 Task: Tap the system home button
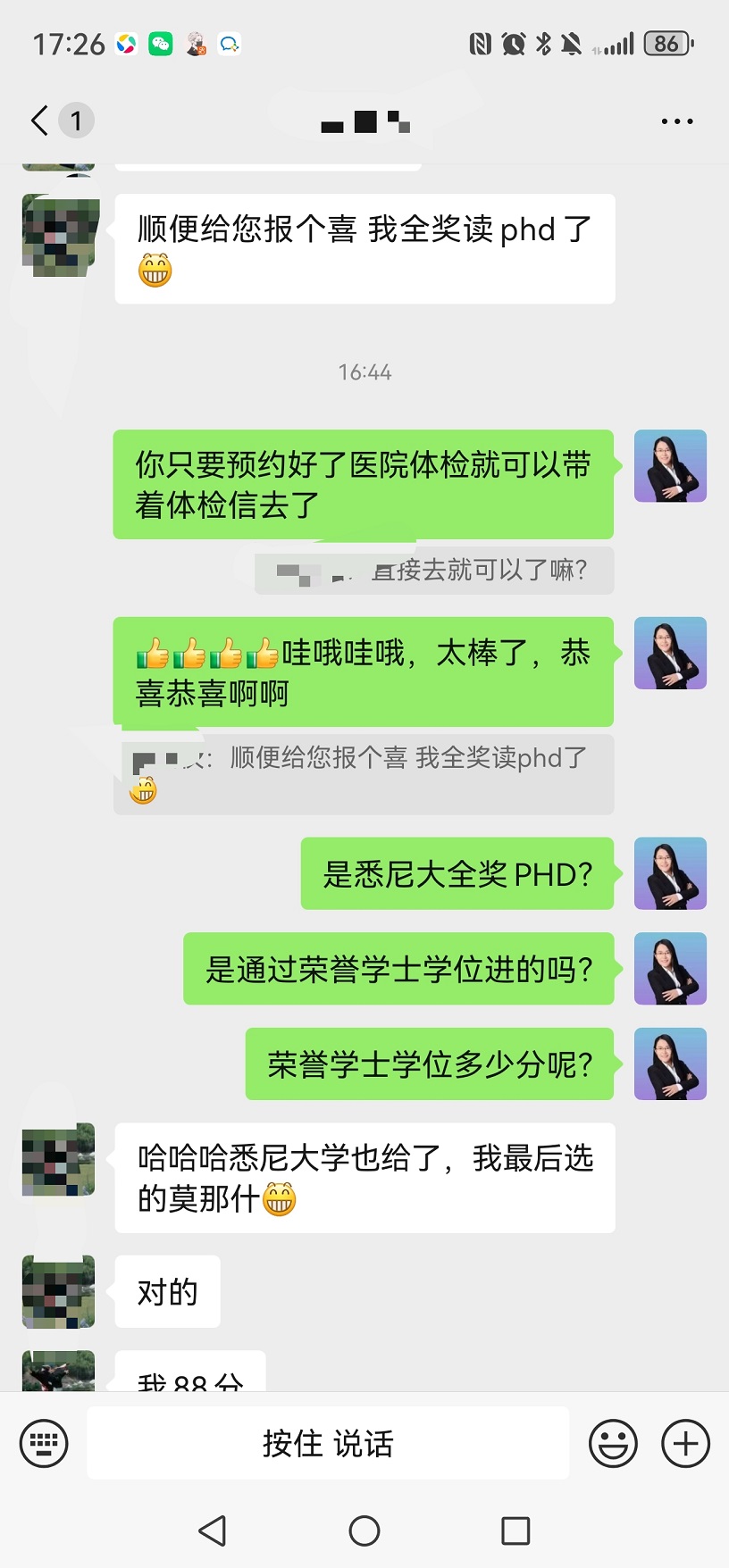pos(364,1530)
